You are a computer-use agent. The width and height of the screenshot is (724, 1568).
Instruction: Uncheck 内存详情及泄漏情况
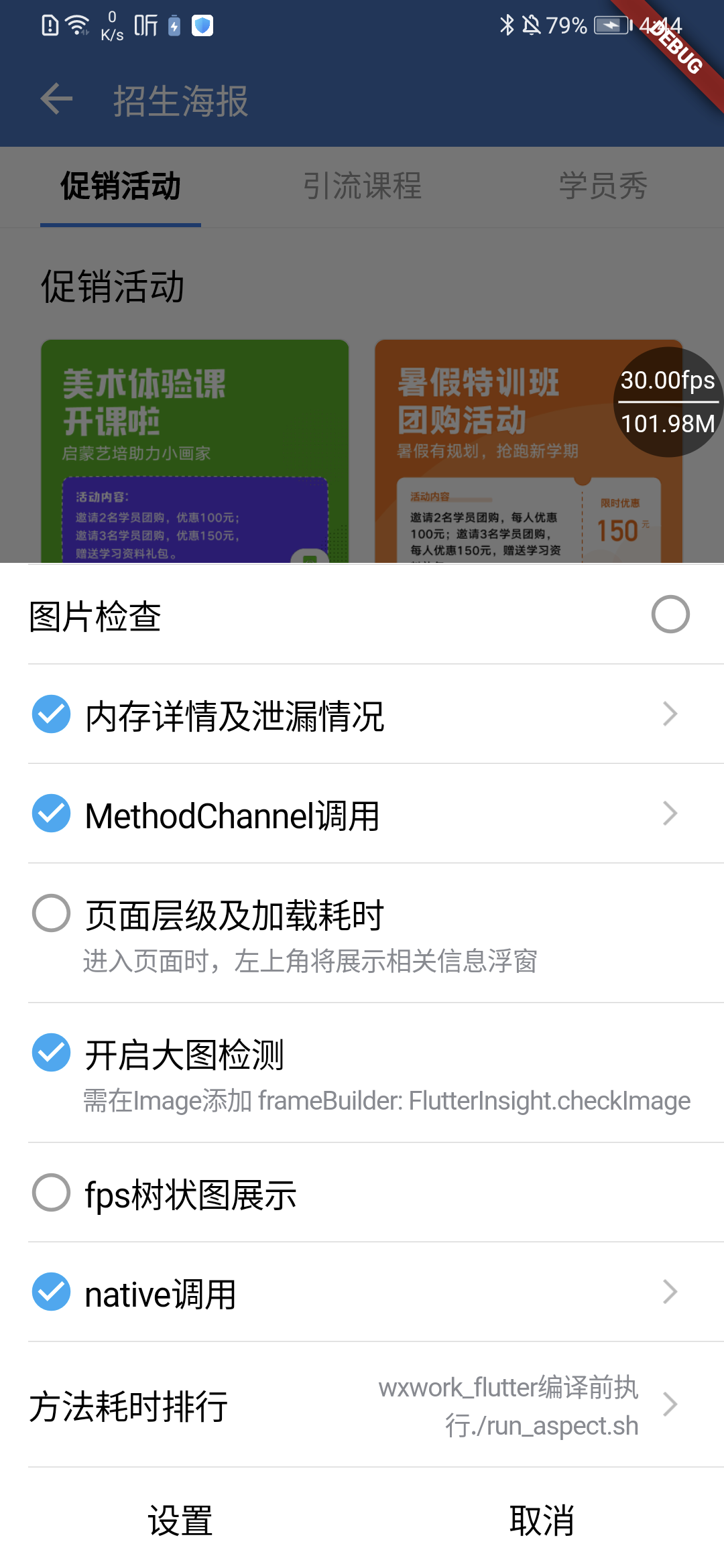click(50, 714)
